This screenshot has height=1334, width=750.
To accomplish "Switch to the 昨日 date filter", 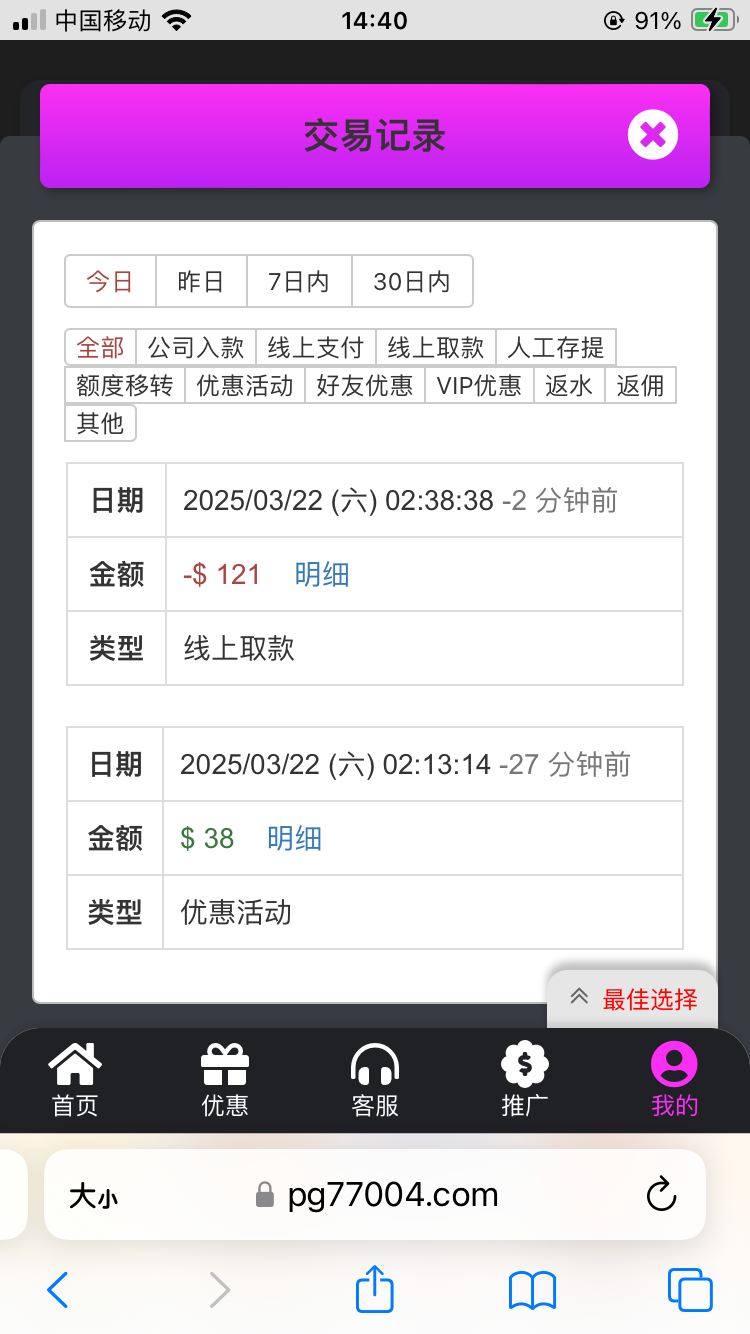I will pos(201,282).
